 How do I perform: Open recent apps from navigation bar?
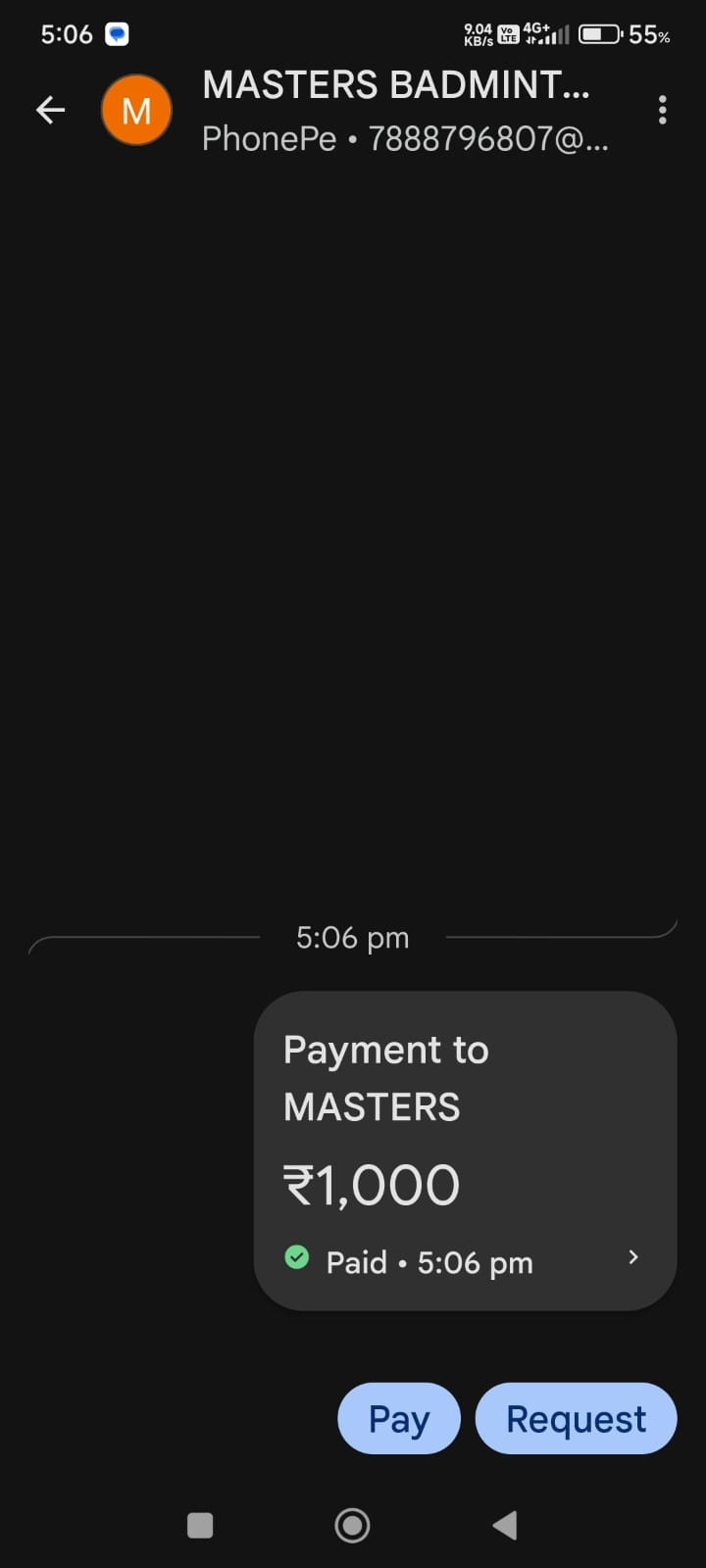coord(200,1525)
